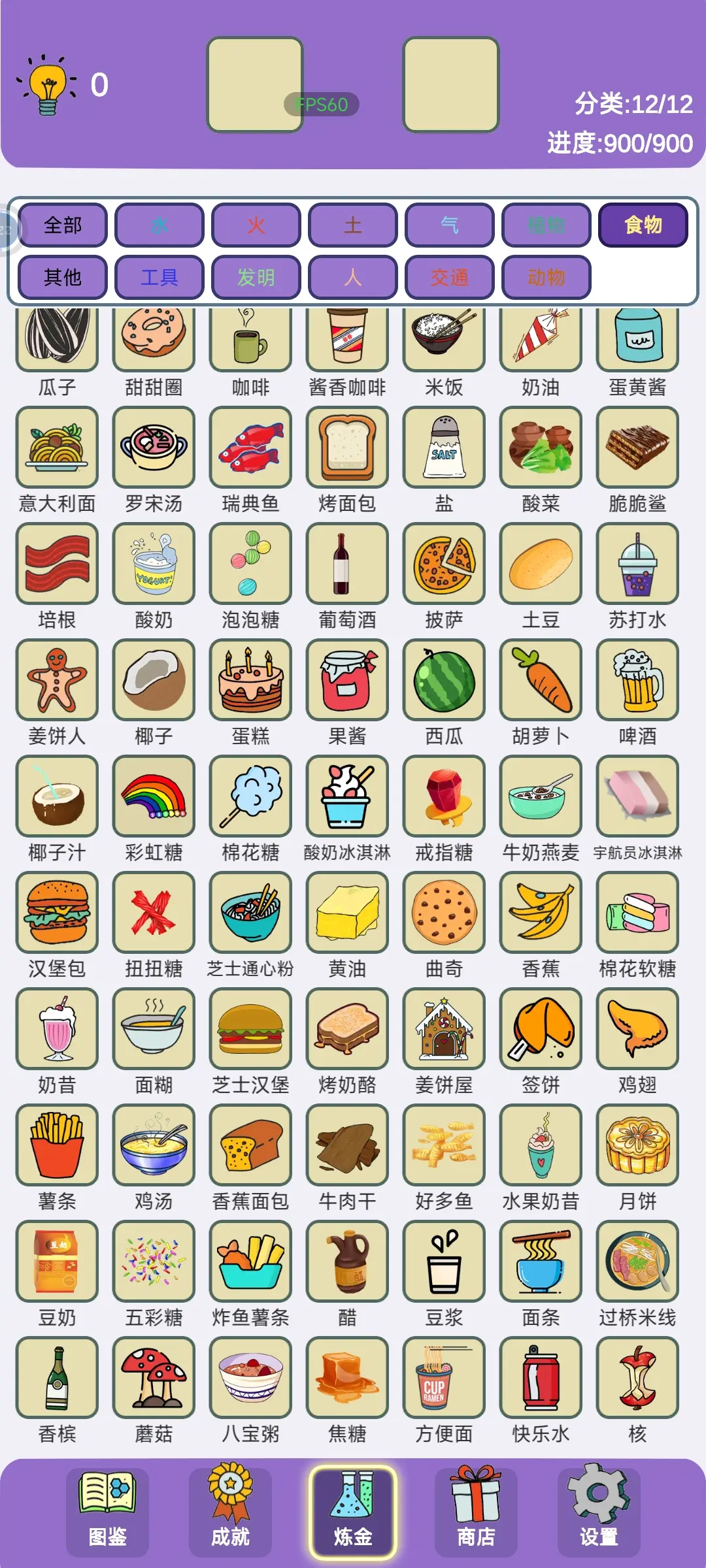The width and height of the screenshot is (706, 1568).
Task: Select the 披萨 pizza item
Action: [444, 564]
